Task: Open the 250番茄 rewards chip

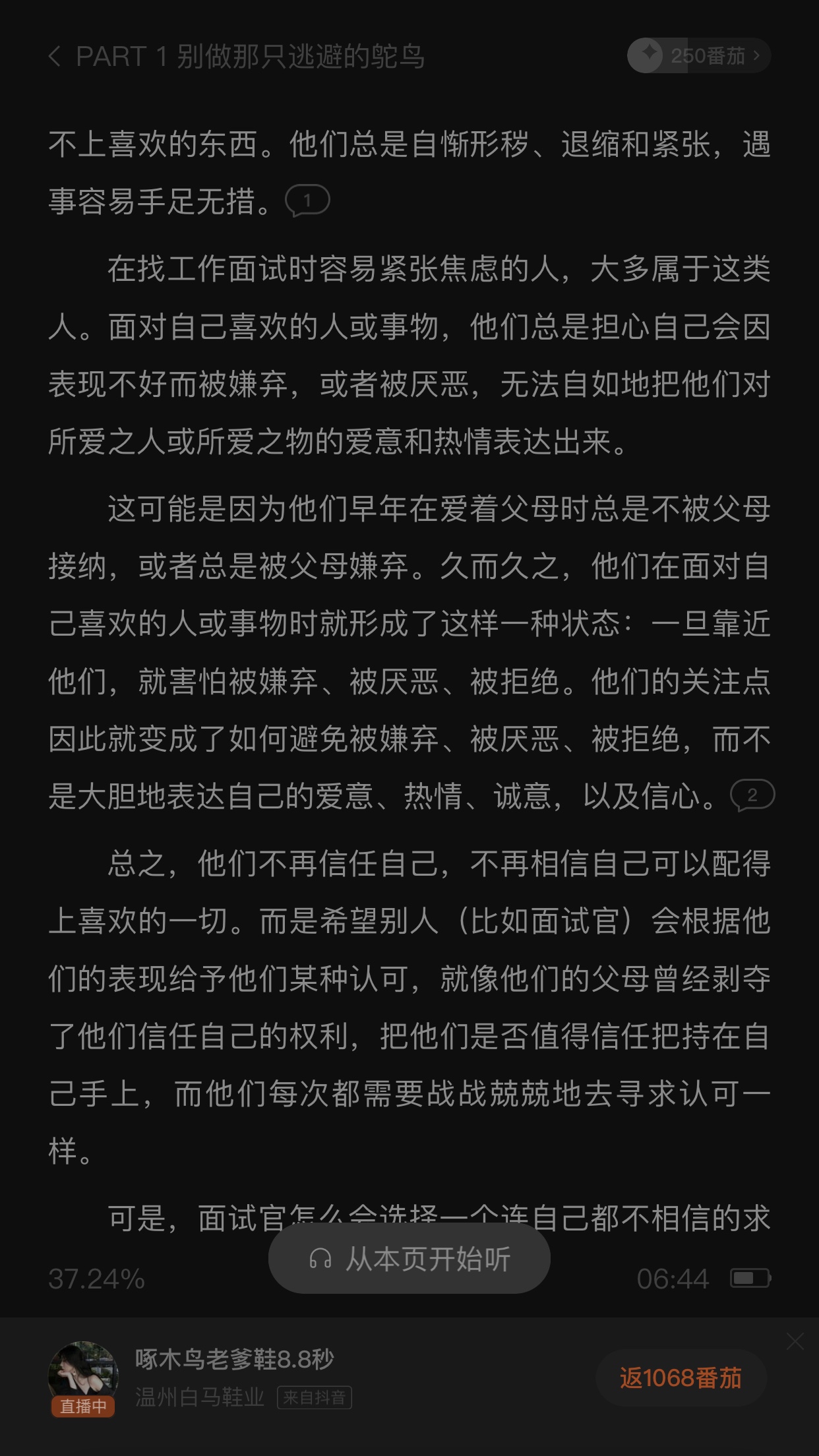Action: 698,56
